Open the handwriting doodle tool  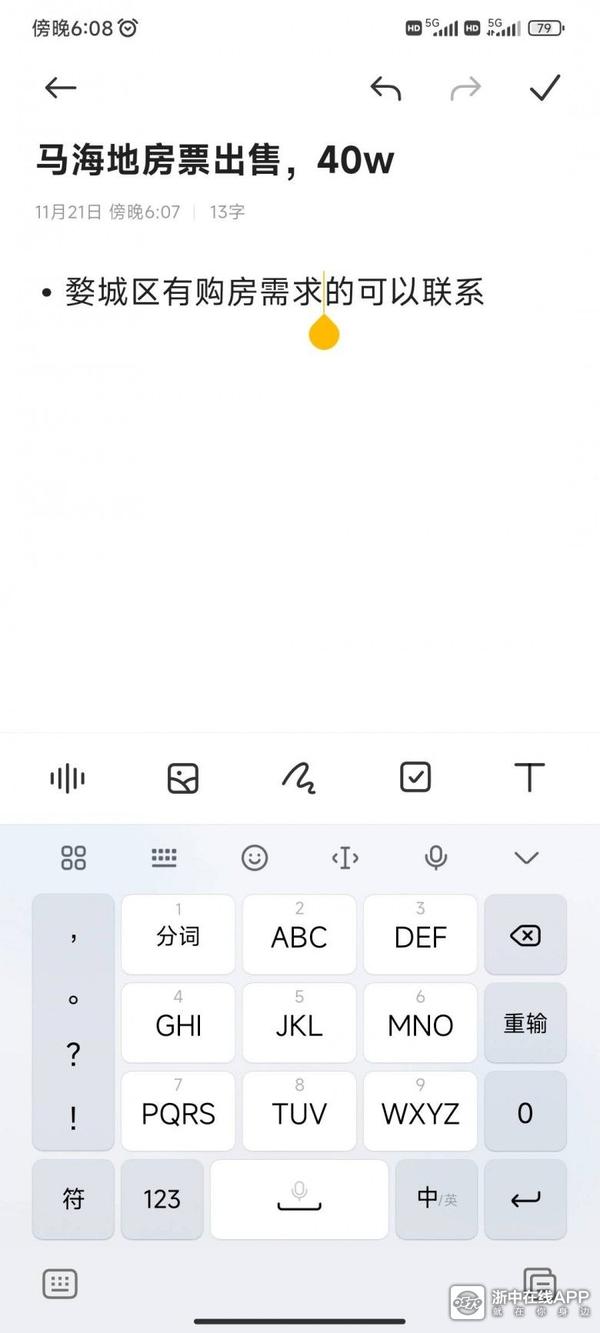(298, 778)
